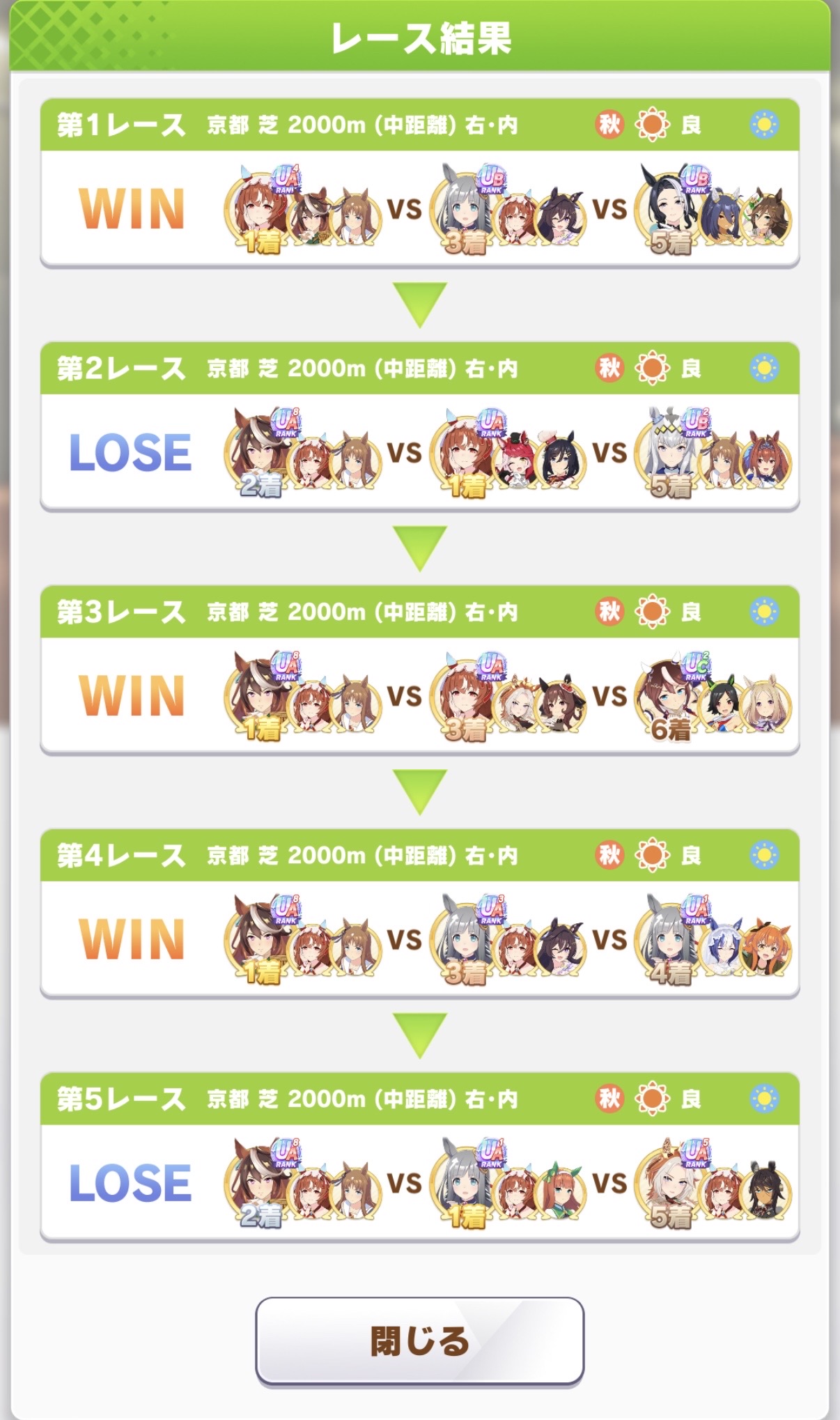Select the 第4レース result row
Viewport: 840px width, 1420px height.
(419, 938)
